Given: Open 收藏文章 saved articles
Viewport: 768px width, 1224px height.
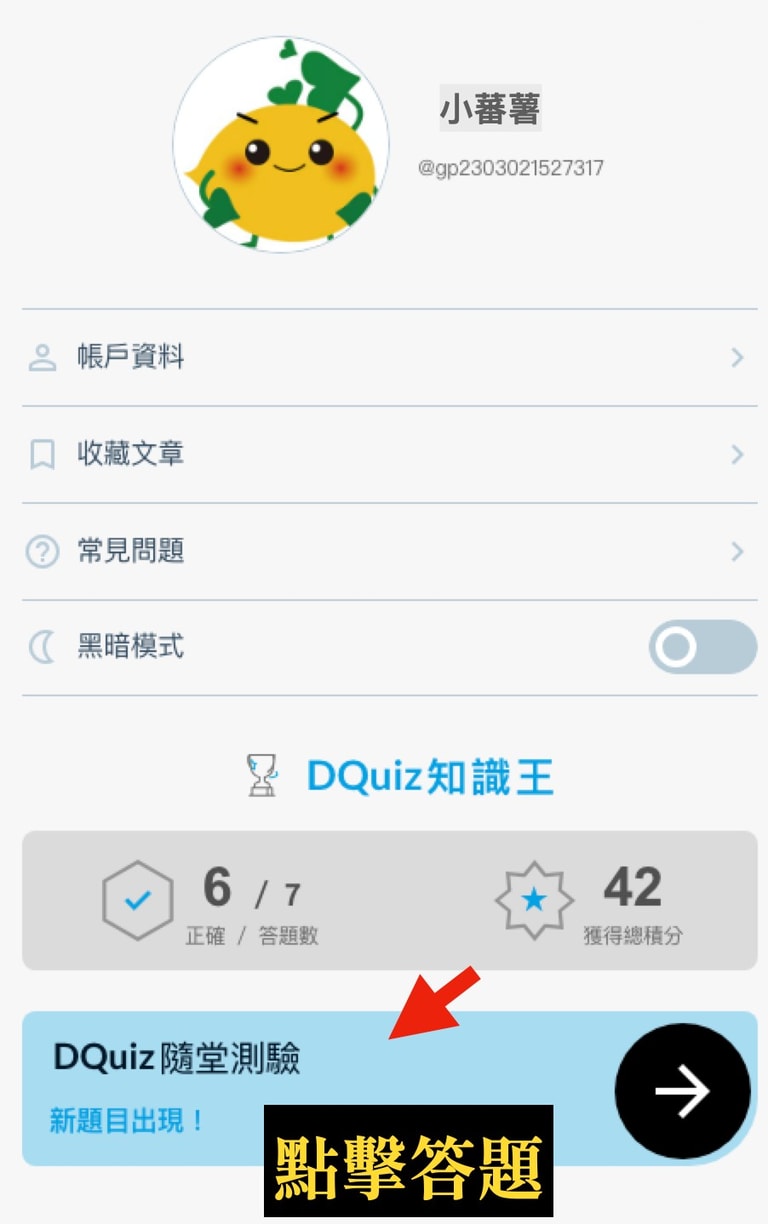Looking at the screenshot, I should (388, 455).
